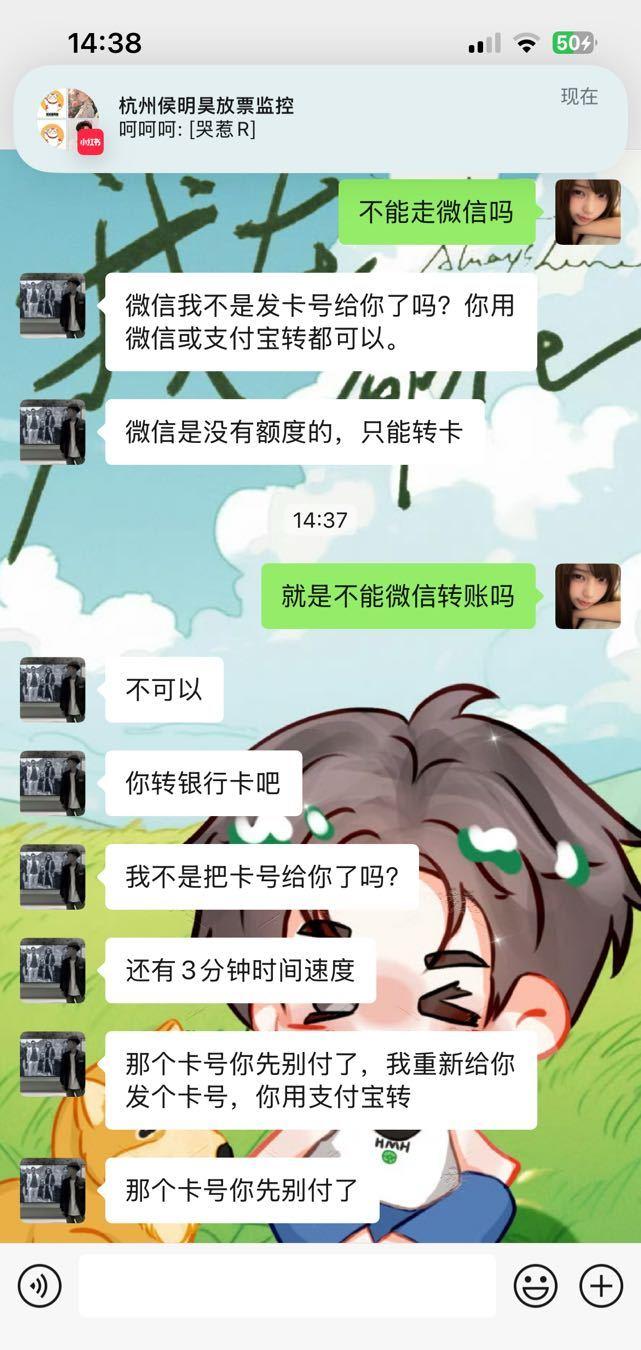Open contact avatar next to 不可以
Screen dimensions: 641x1350
(52, 690)
